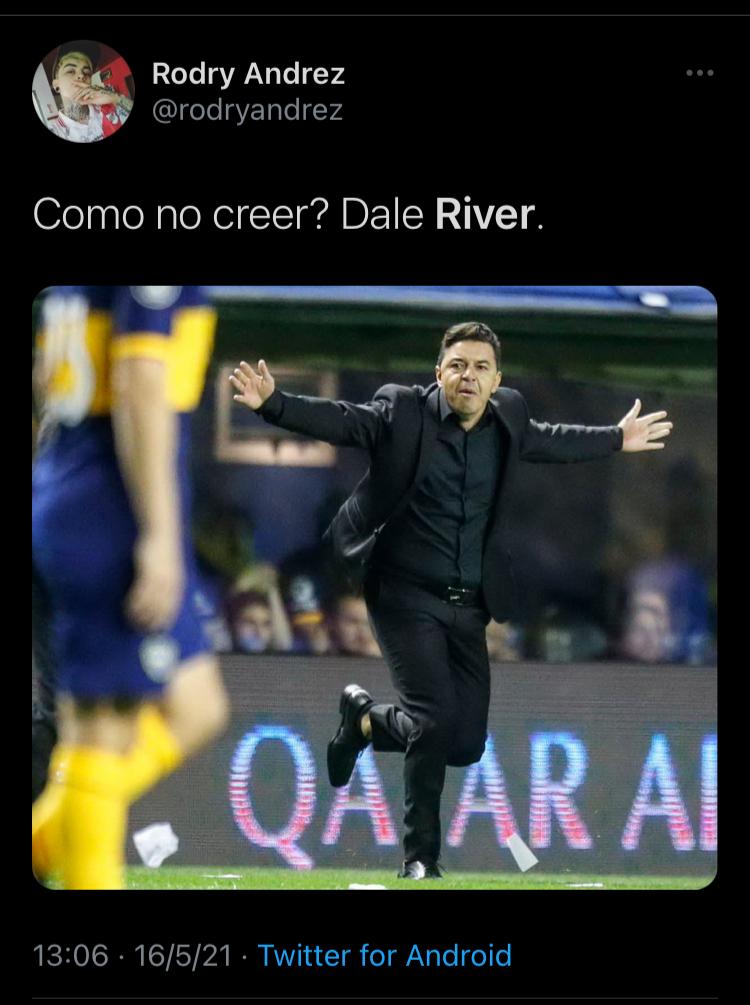Open the @rodryandrez profile handle
The height and width of the screenshot is (1005, 750).
click(247, 111)
